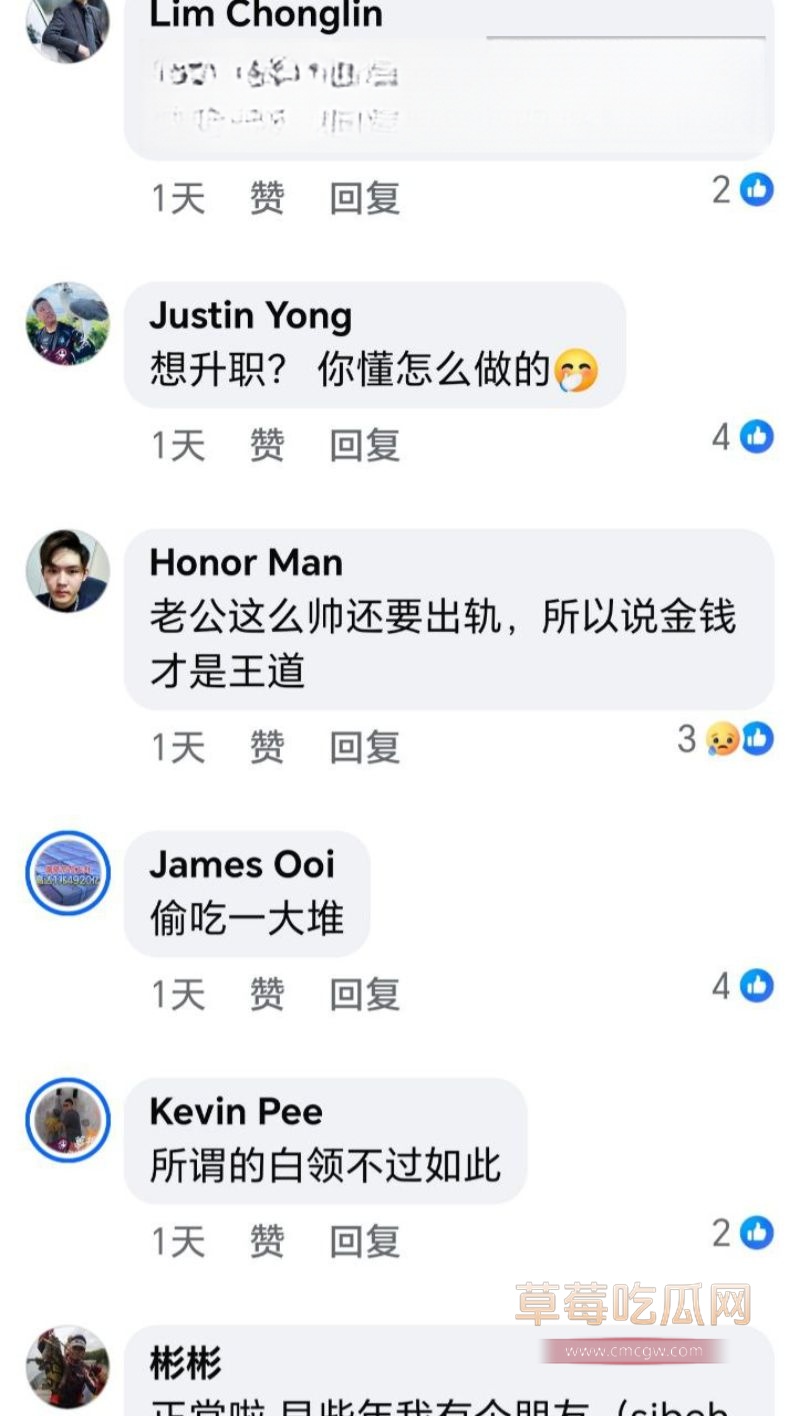Image resolution: width=800 pixels, height=1416 pixels.
Task: Click the 1天 timestamp on Justin Yong's comment
Action: coord(177,443)
